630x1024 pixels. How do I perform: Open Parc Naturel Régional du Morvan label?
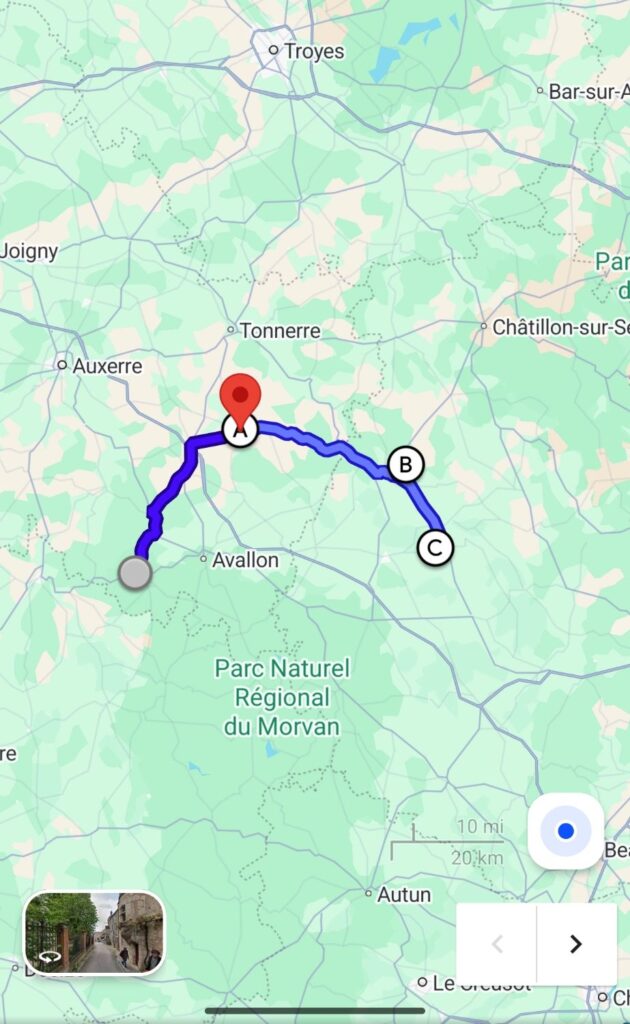(282, 697)
